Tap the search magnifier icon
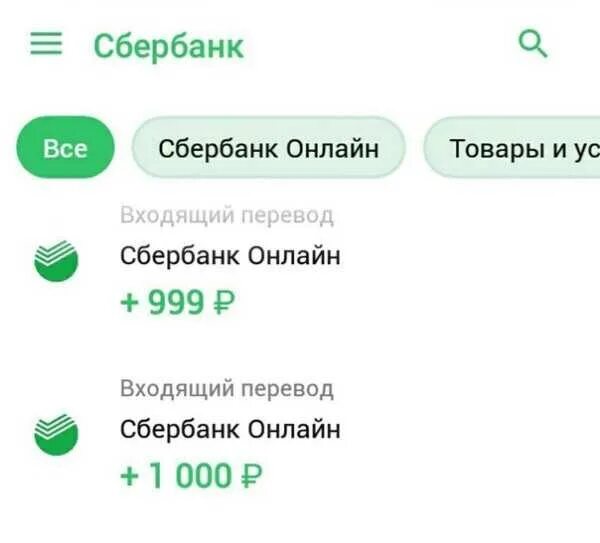 pos(533,44)
